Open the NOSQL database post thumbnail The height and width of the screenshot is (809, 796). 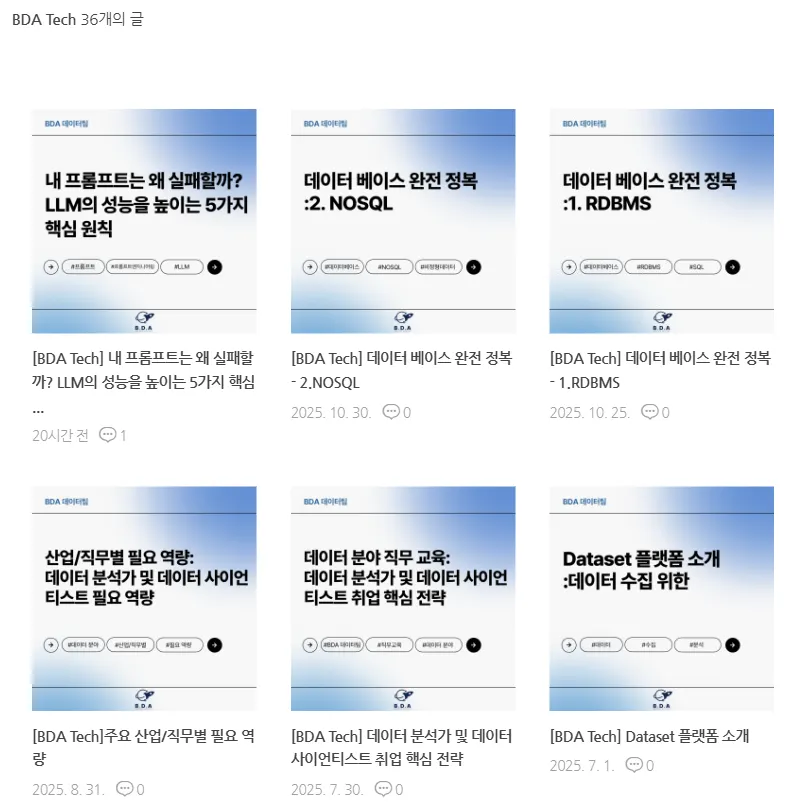[x=403, y=221]
